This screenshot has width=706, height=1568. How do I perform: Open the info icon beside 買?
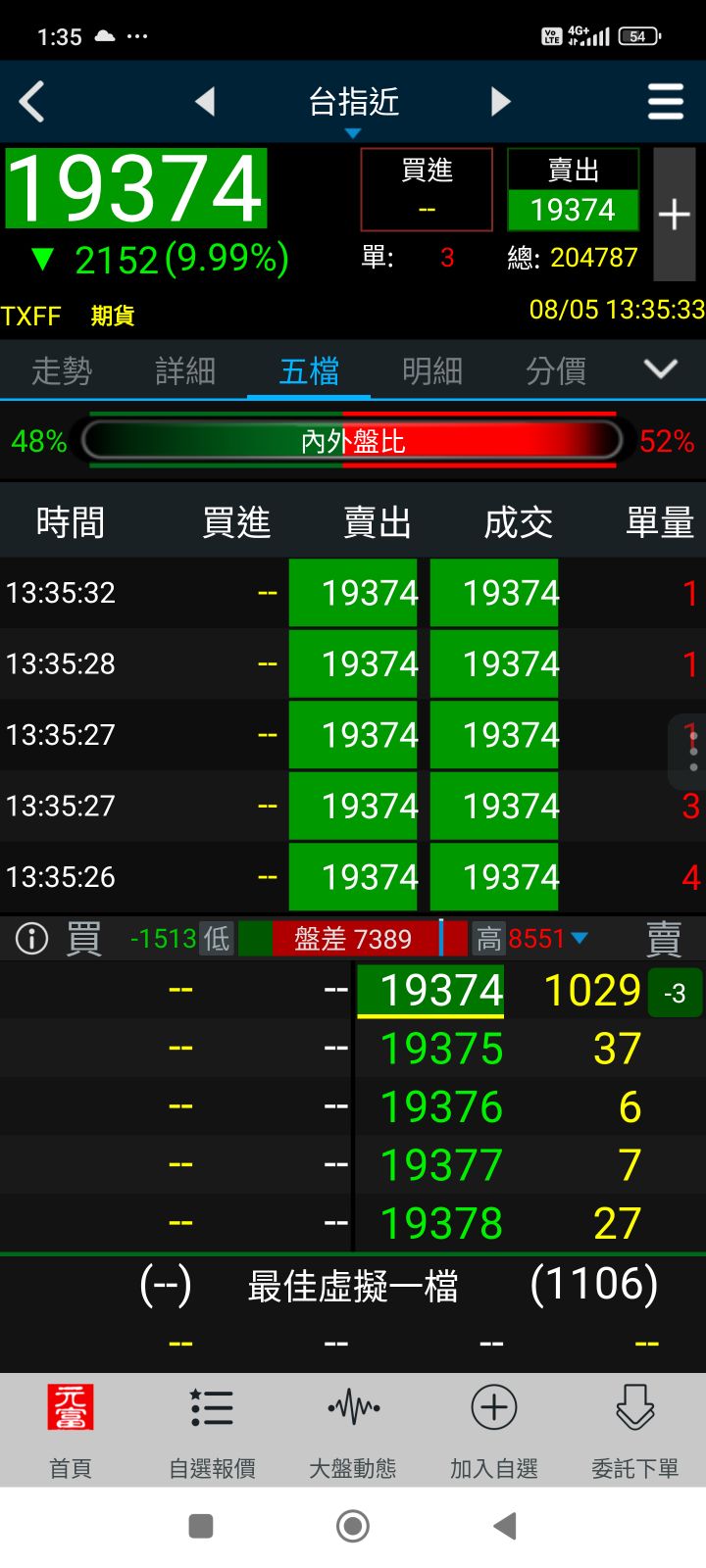coord(31,939)
